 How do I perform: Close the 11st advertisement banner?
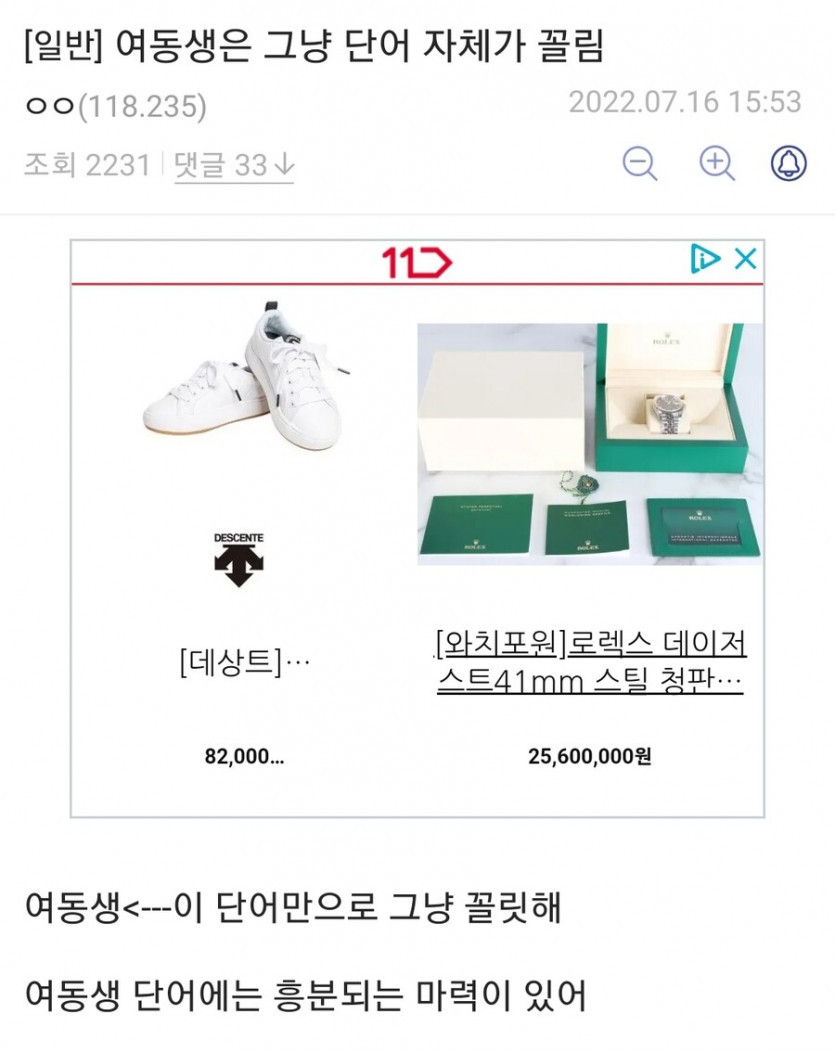745,259
